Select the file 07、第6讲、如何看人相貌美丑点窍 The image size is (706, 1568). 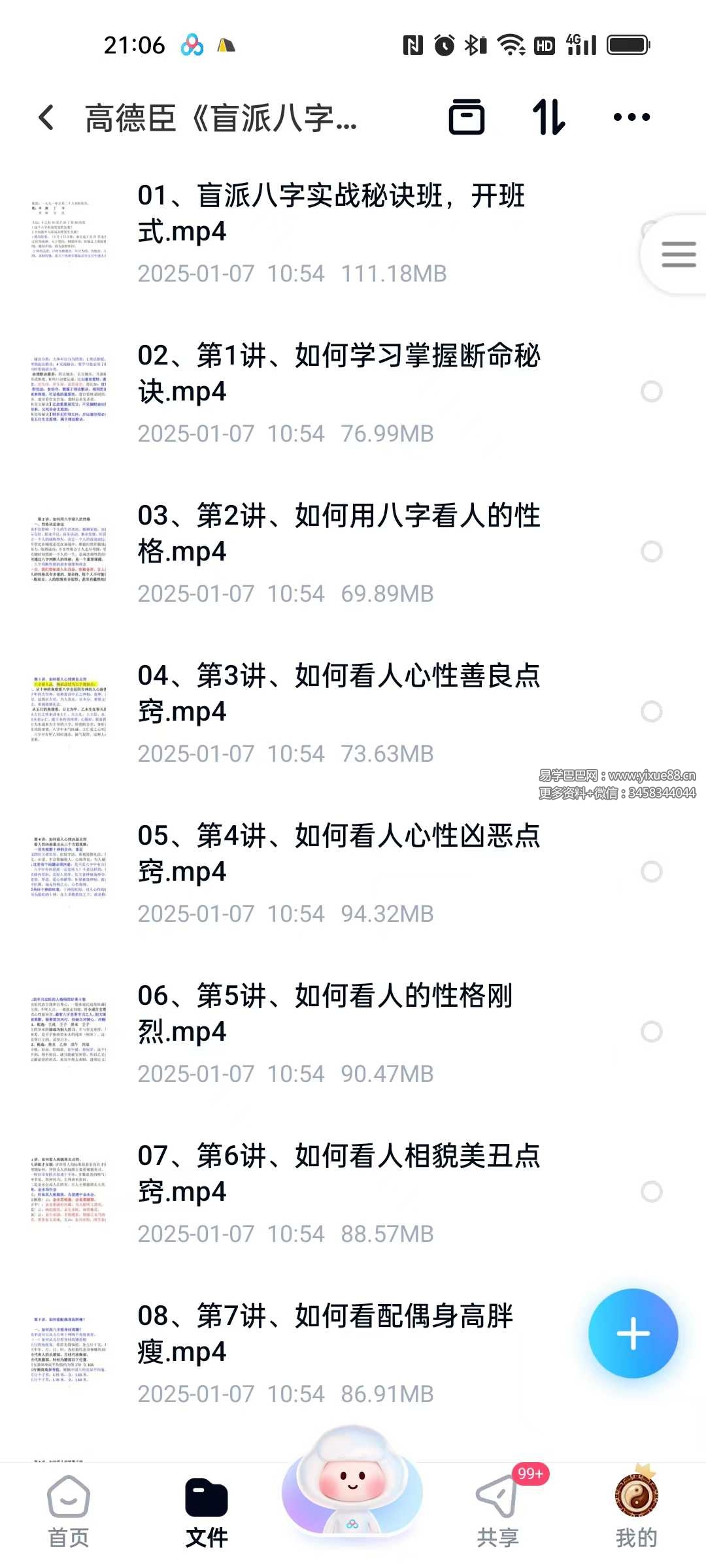point(651,1192)
